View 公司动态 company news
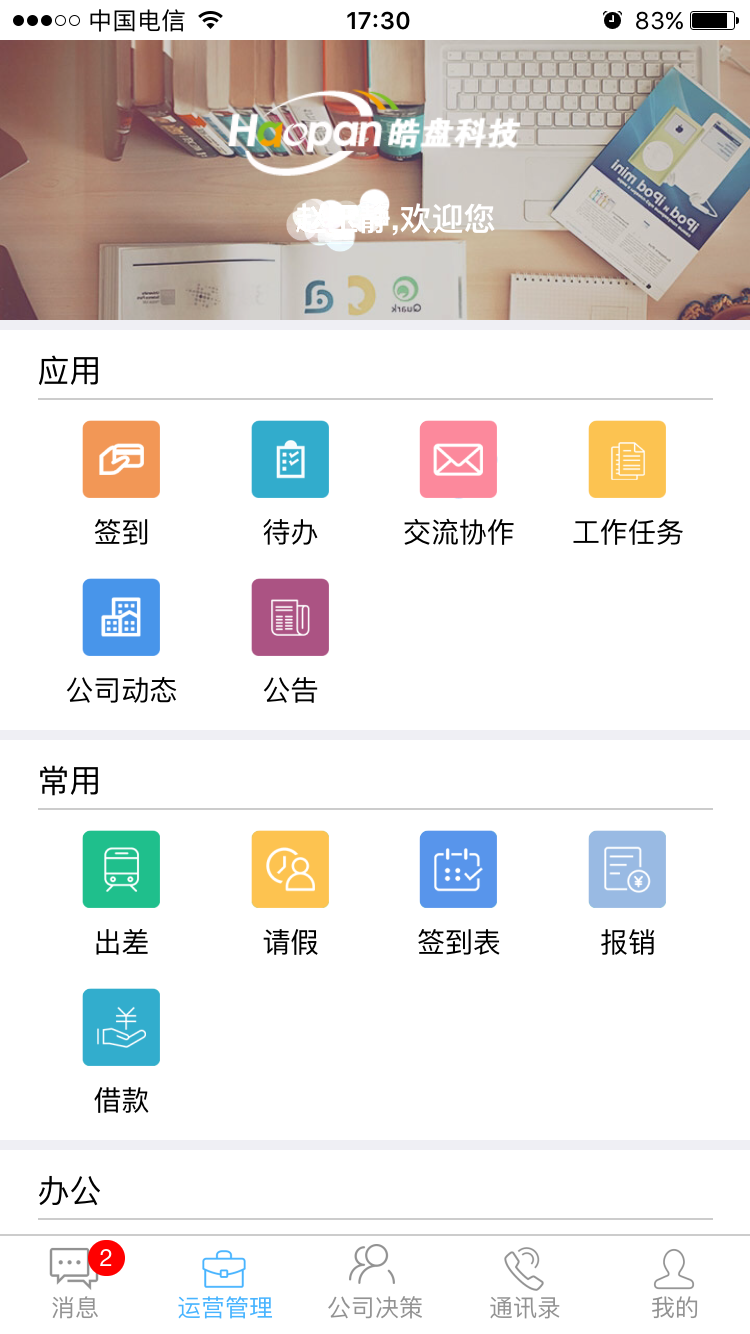 coord(121,618)
